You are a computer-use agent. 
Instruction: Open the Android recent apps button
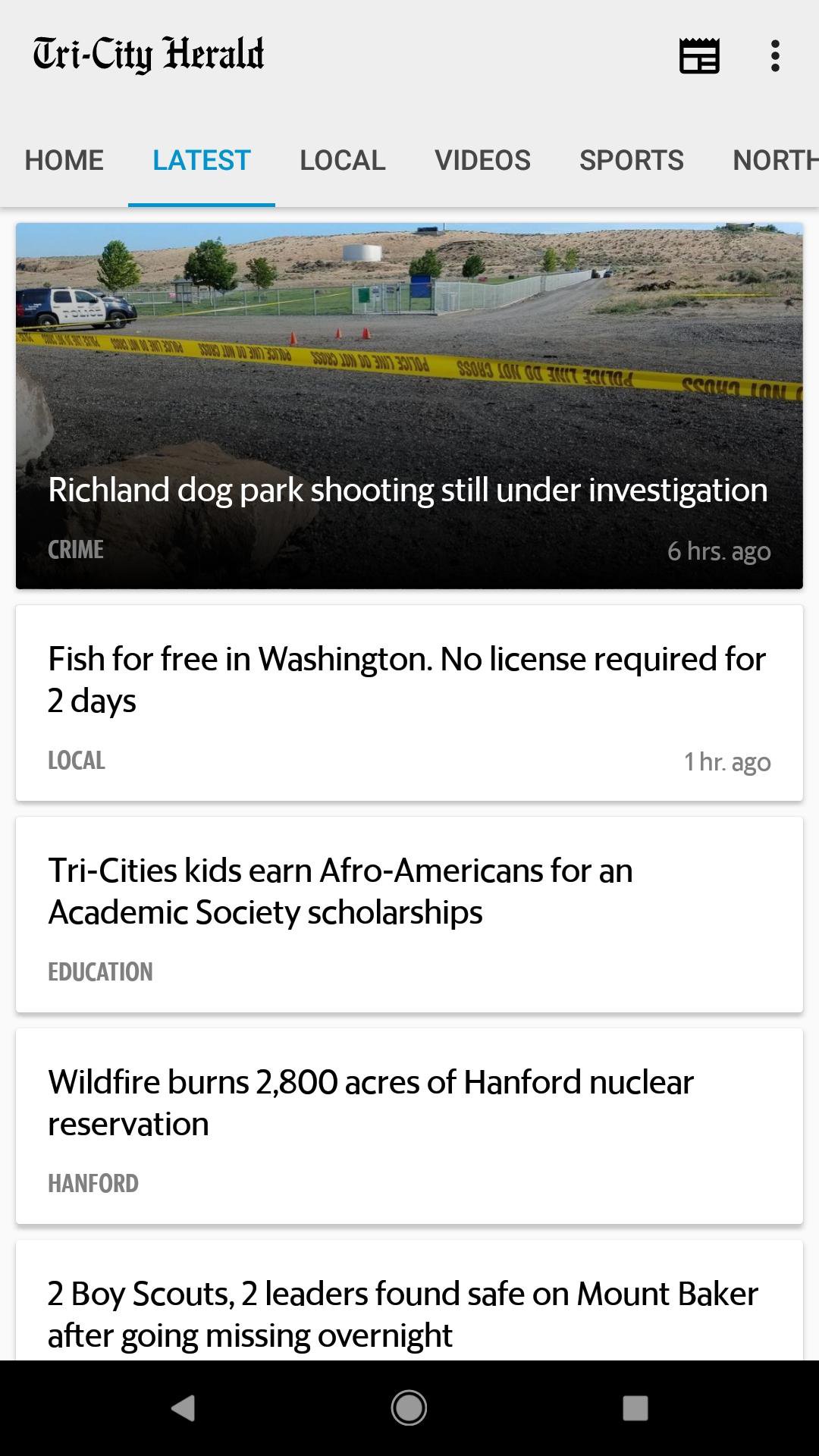point(634,1407)
